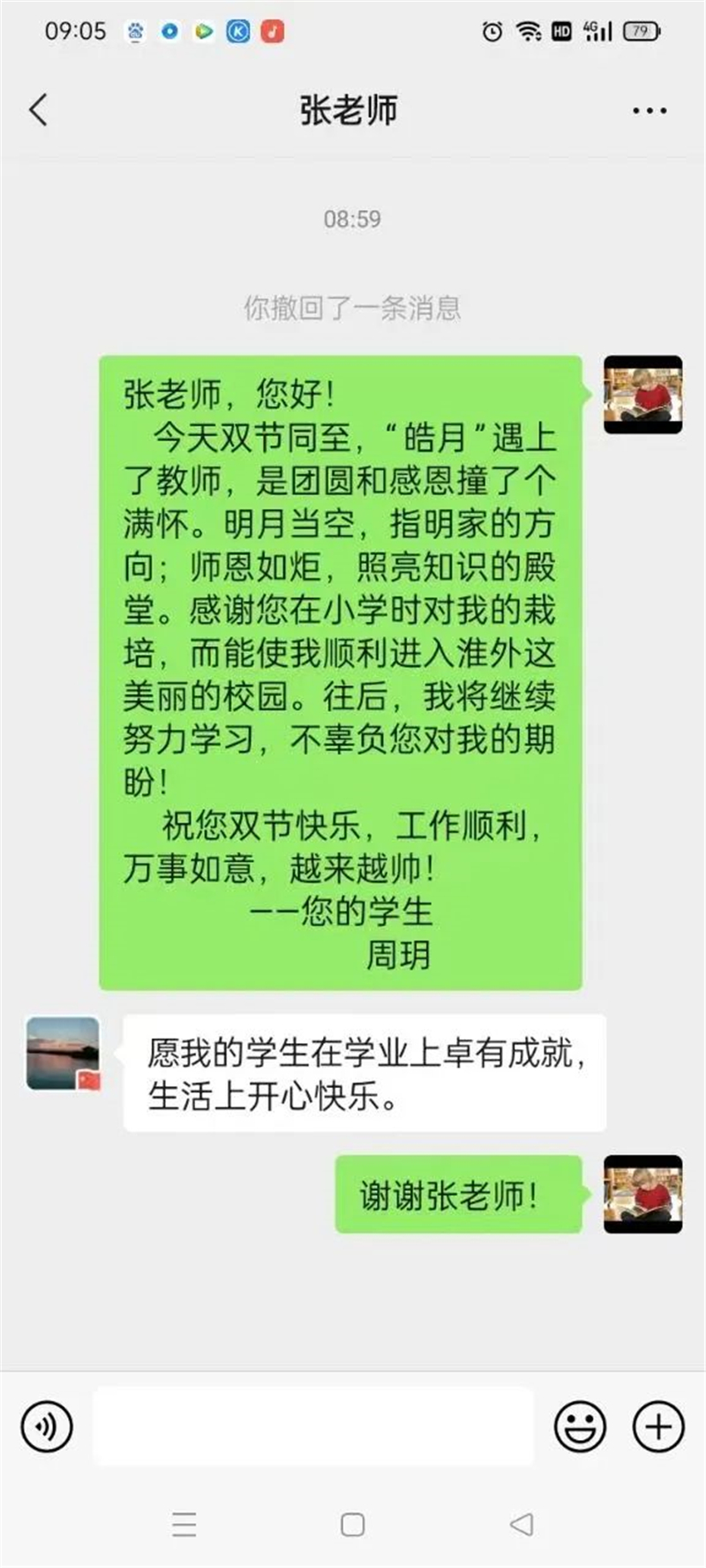Screen dimensions: 706x1568
Task: Open the chat options menu (three dots)
Action: [x=649, y=111]
